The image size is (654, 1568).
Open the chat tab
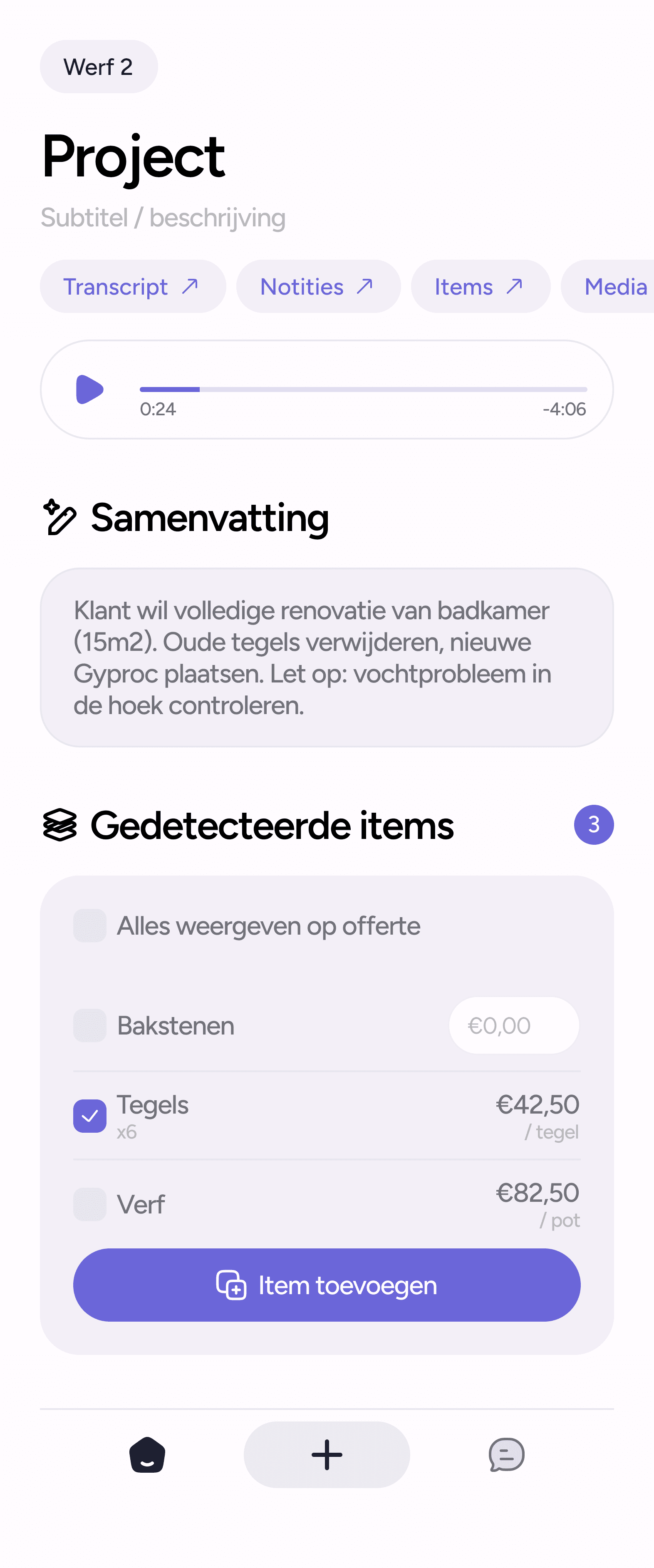coord(506,1455)
